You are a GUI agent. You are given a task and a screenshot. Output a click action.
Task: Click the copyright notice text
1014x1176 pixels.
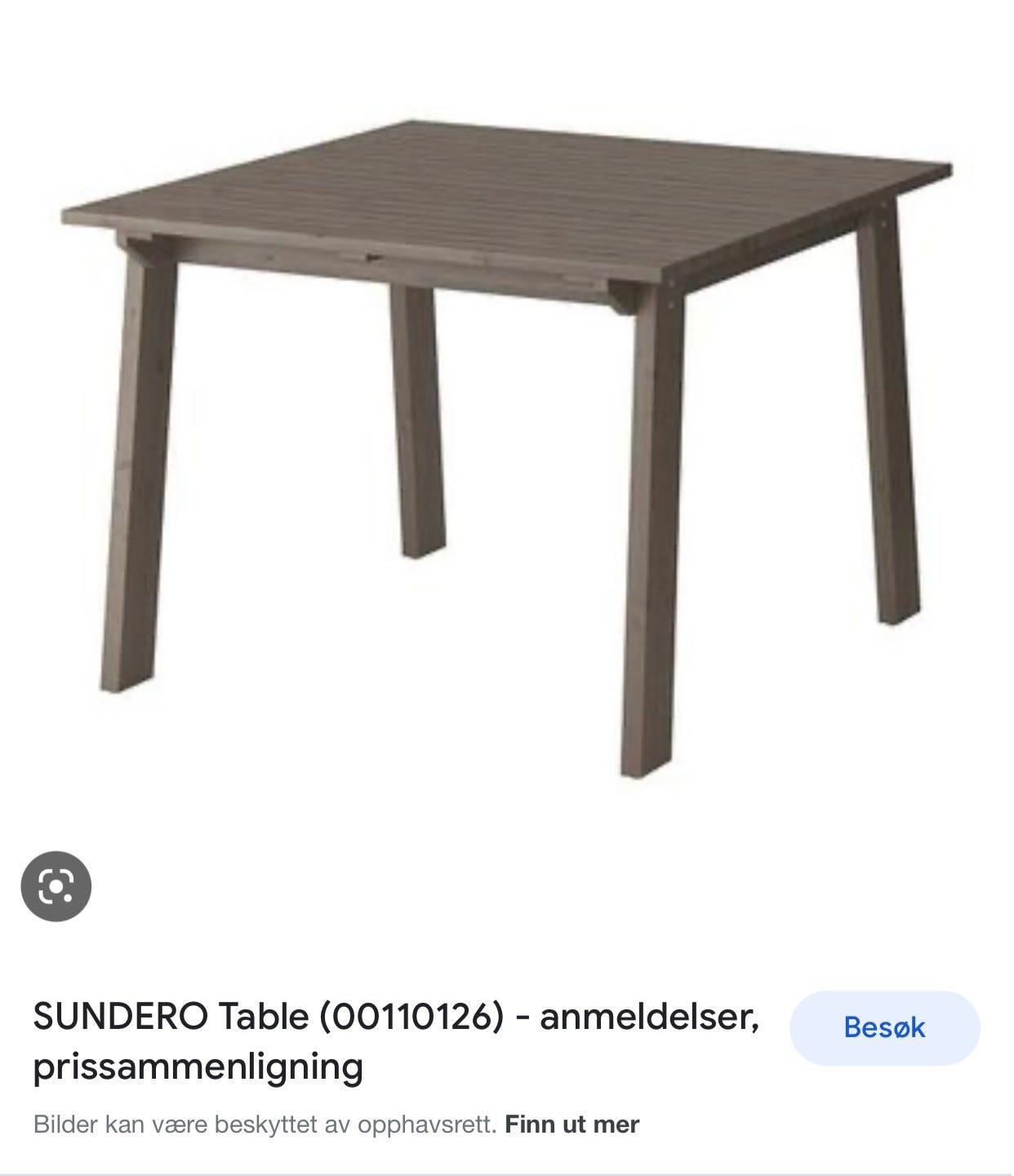[x=264, y=1123]
